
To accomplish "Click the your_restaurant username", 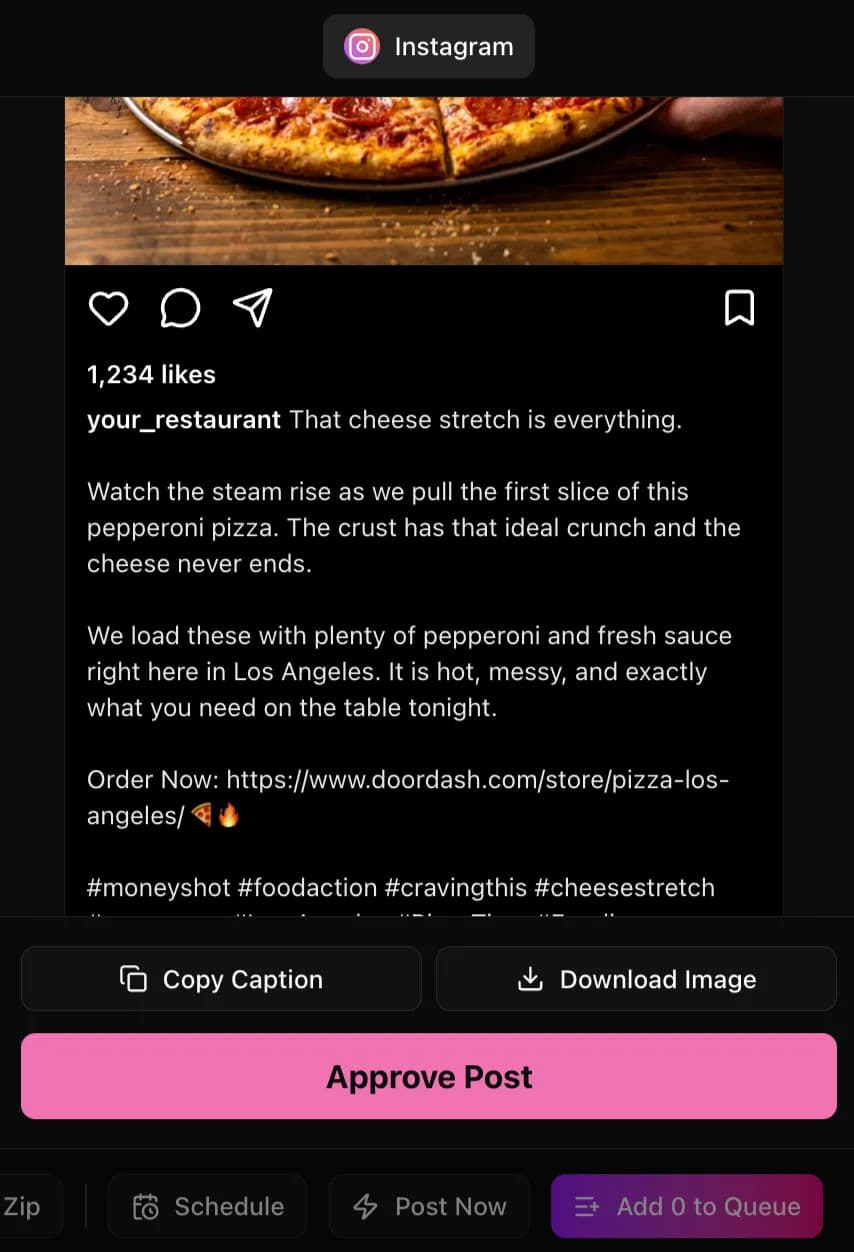I will (183, 419).
